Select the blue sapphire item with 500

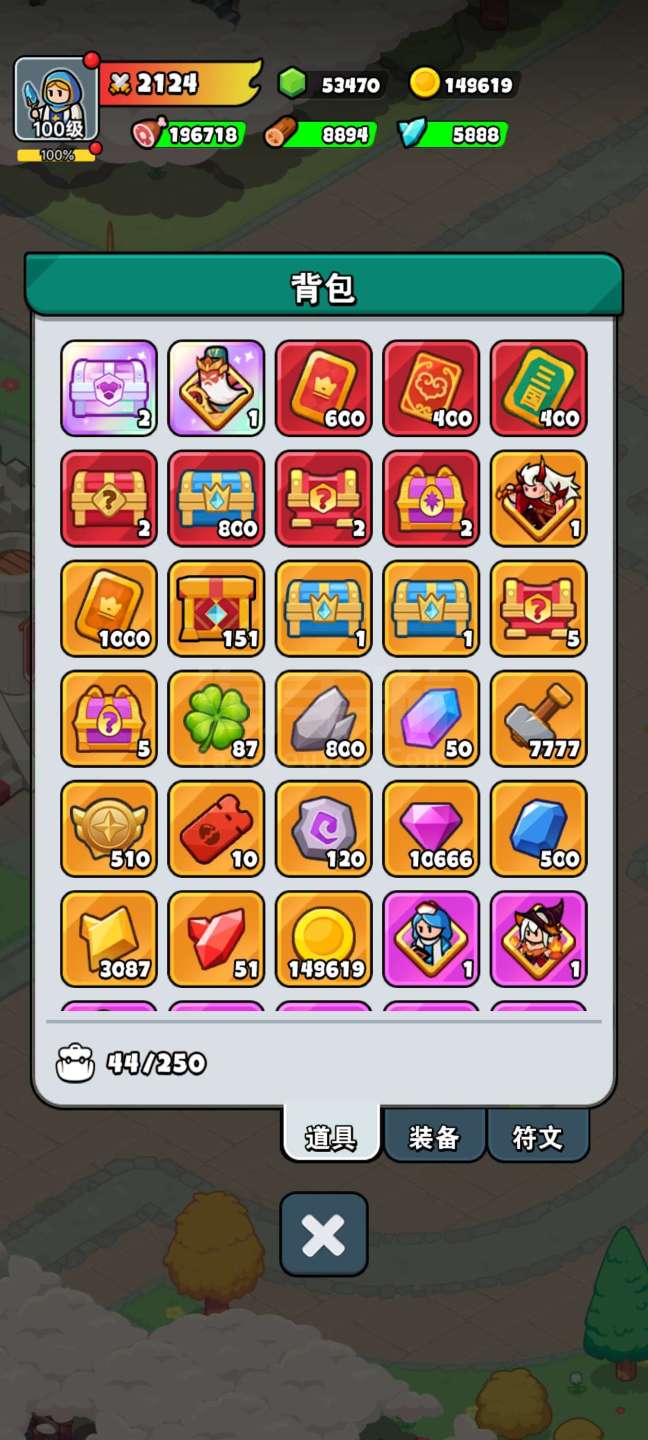tap(538, 828)
